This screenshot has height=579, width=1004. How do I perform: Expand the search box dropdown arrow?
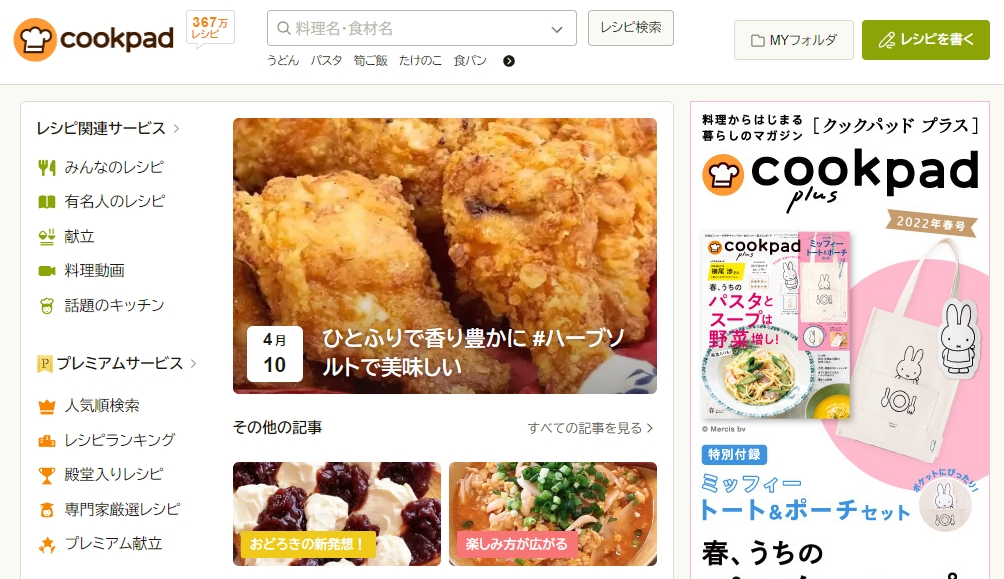(x=557, y=29)
